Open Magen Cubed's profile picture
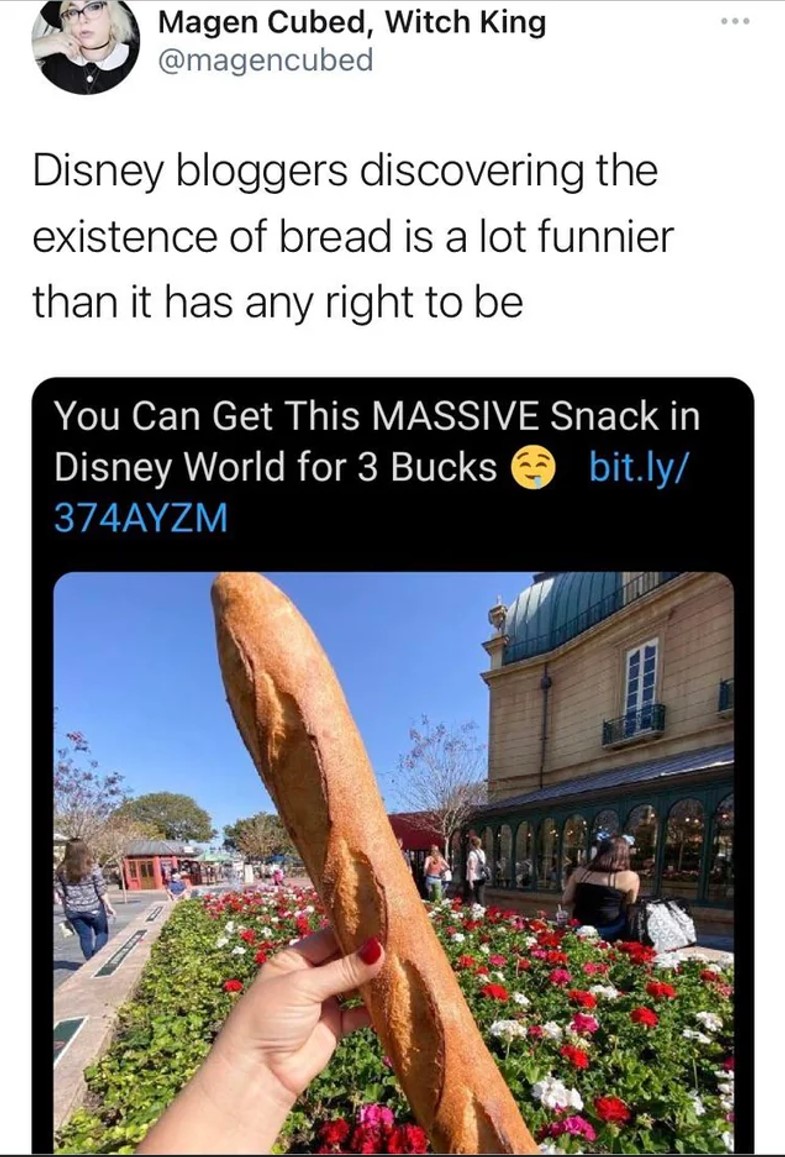 pyautogui.click(x=84, y=45)
